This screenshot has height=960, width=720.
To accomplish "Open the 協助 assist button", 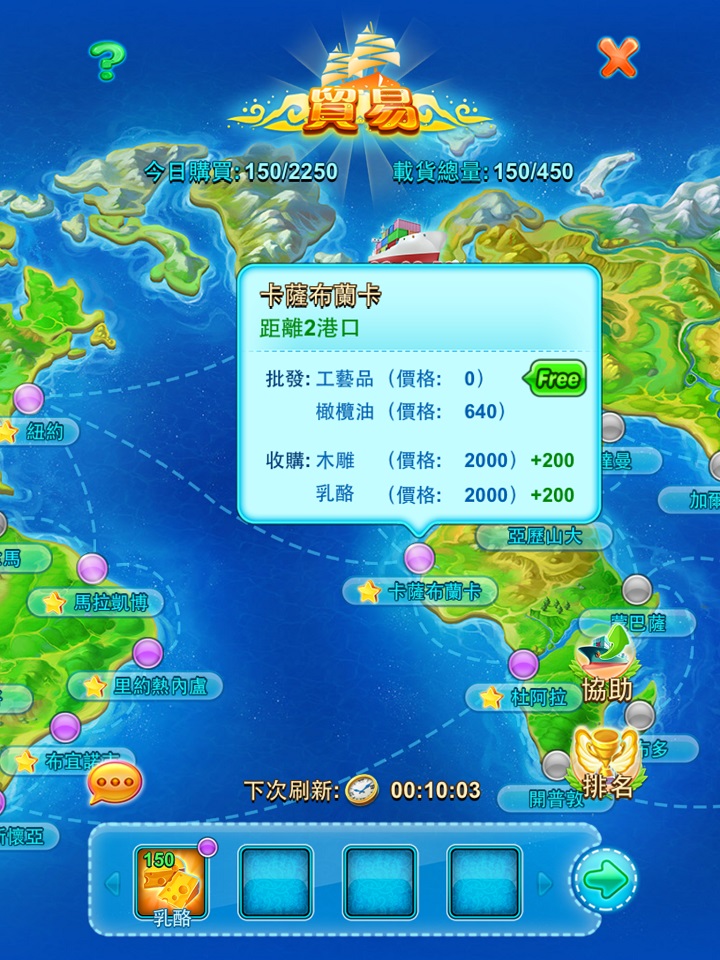I will click(606, 665).
